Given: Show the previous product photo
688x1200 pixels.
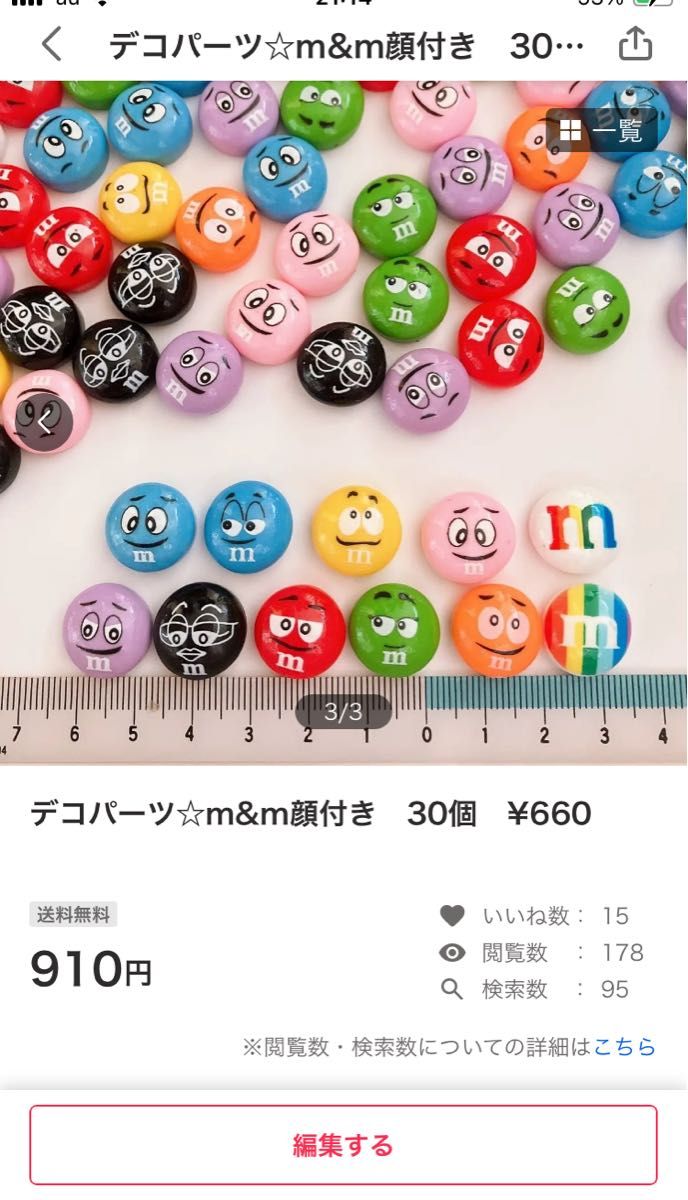Looking at the screenshot, I should point(44,422).
